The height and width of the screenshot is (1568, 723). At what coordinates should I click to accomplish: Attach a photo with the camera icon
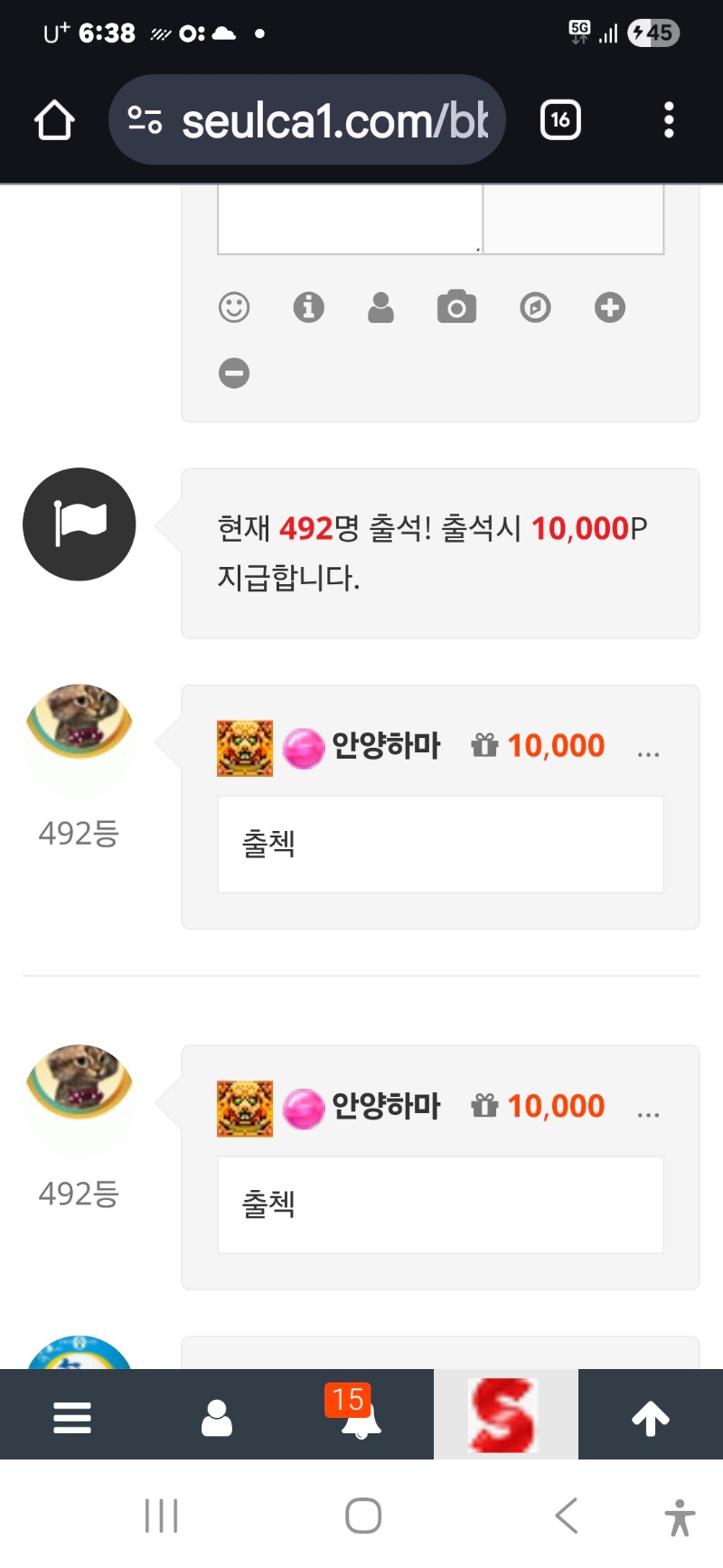456,307
